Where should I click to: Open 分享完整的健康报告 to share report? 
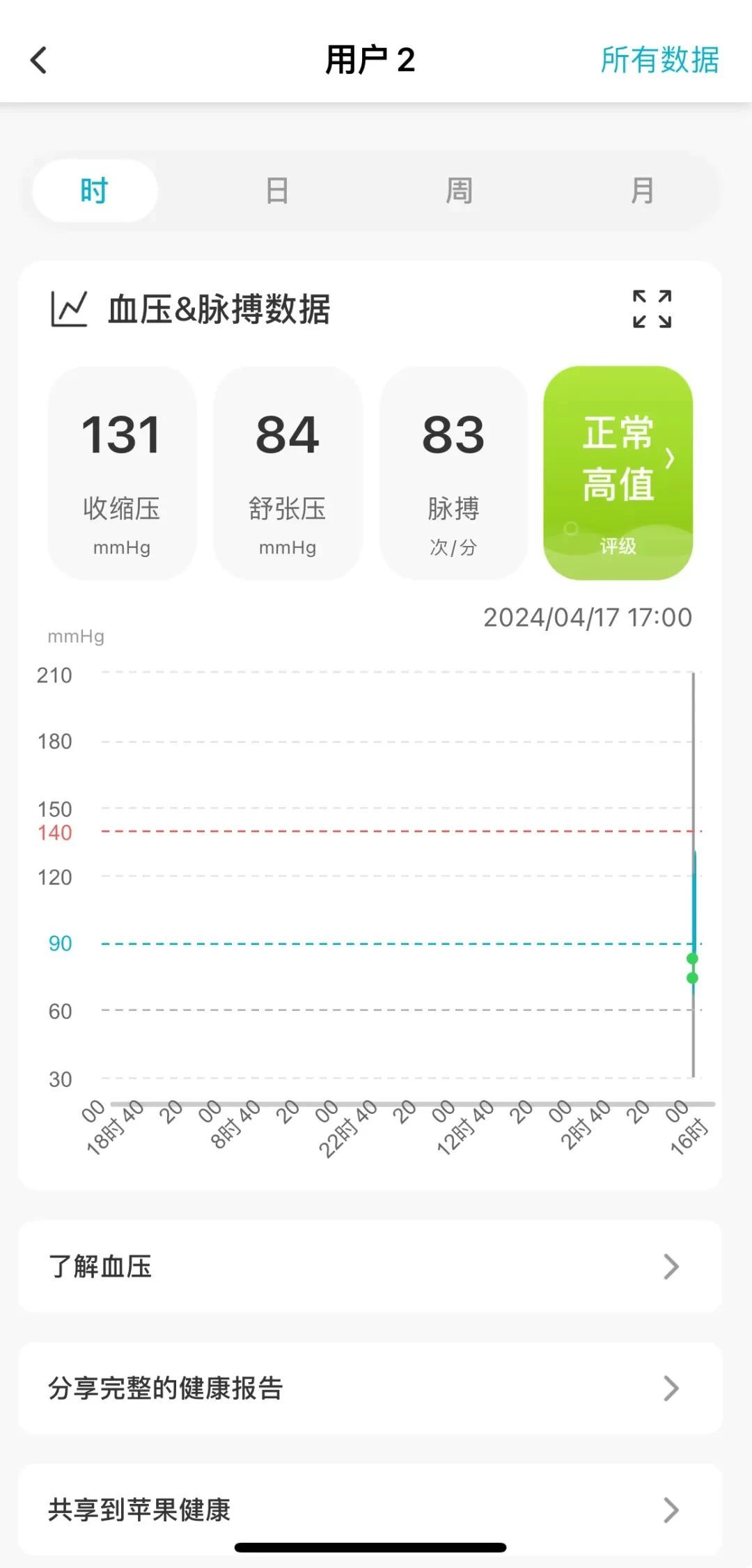[x=370, y=1388]
